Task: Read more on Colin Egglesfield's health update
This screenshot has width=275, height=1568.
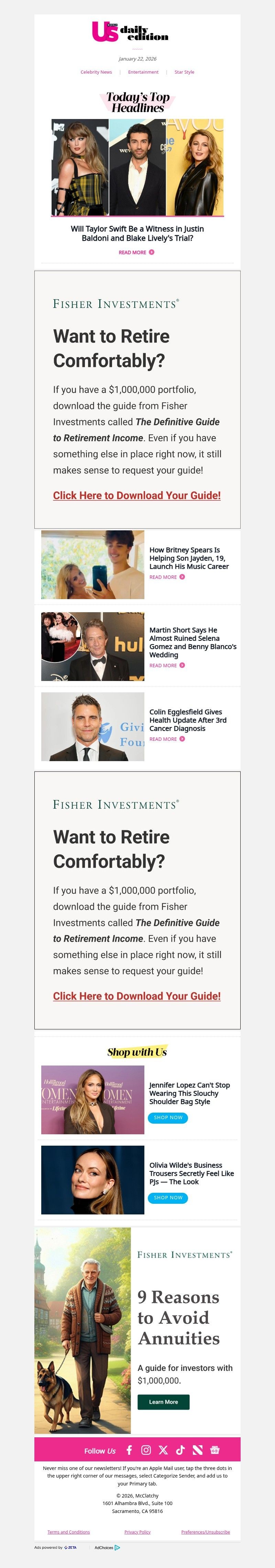Action: pyautogui.click(x=167, y=739)
